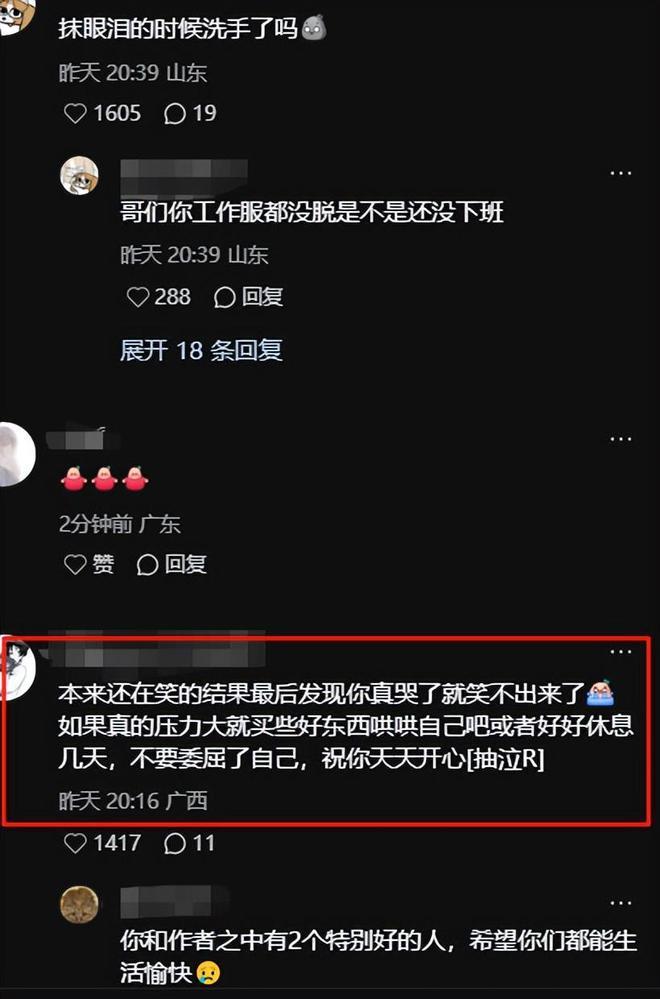The height and width of the screenshot is (999, 660).
Task: Like the 广西 comment with 1417 likes
Action: 76,843
